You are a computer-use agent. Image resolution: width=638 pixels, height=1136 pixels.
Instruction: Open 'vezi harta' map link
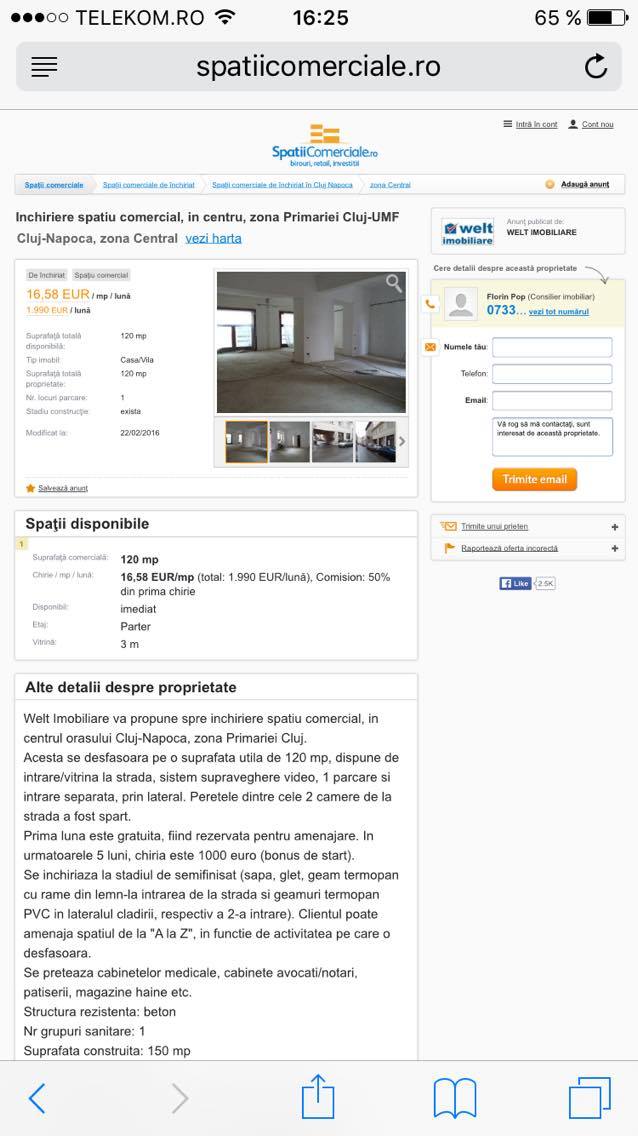tap(214, 238)
